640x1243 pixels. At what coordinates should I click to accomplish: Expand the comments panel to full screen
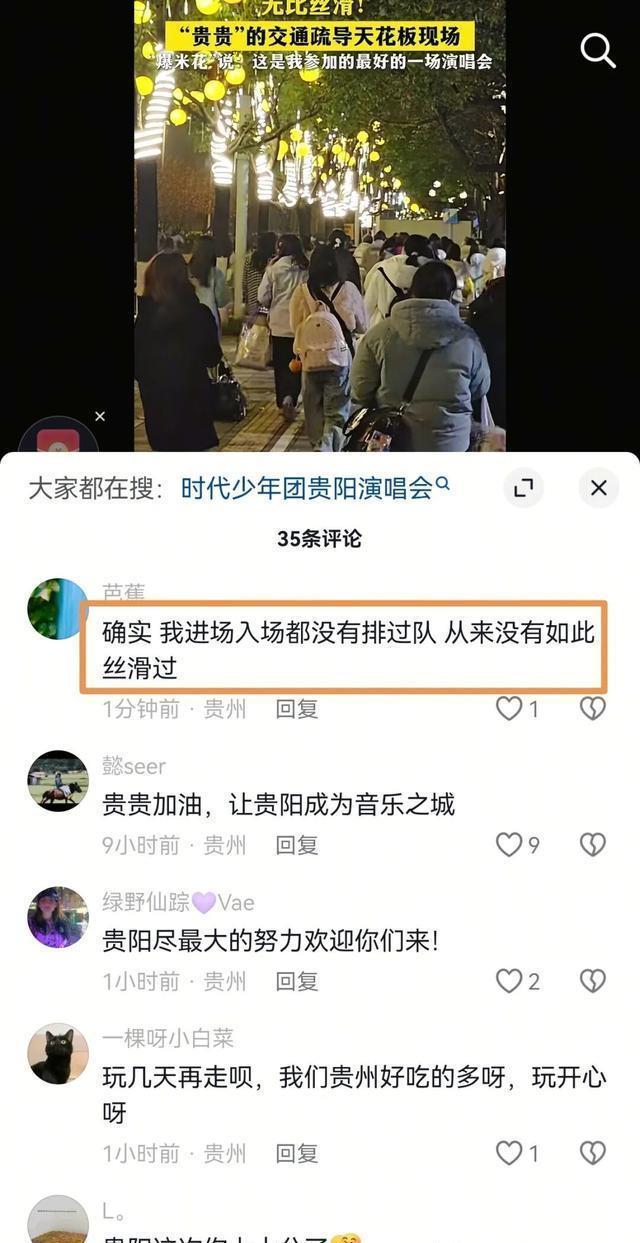pyautogui.click(x=523, y=488)
